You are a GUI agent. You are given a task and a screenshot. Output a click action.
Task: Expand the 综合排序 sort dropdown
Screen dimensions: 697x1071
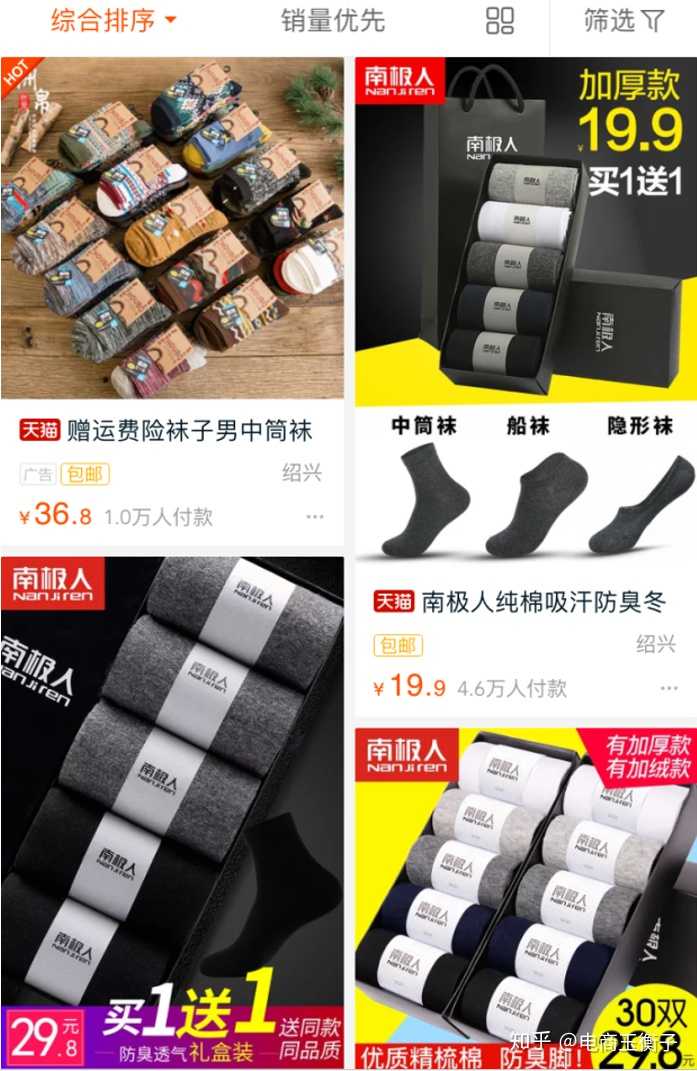tap(113, 21)
